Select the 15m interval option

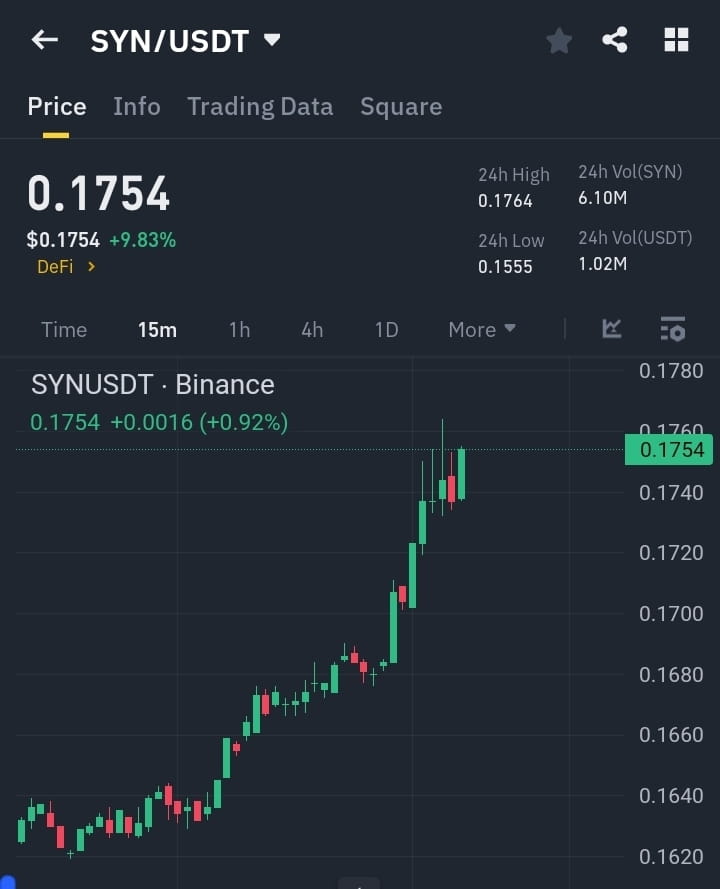pyautogui.click(x=157, y=329)
